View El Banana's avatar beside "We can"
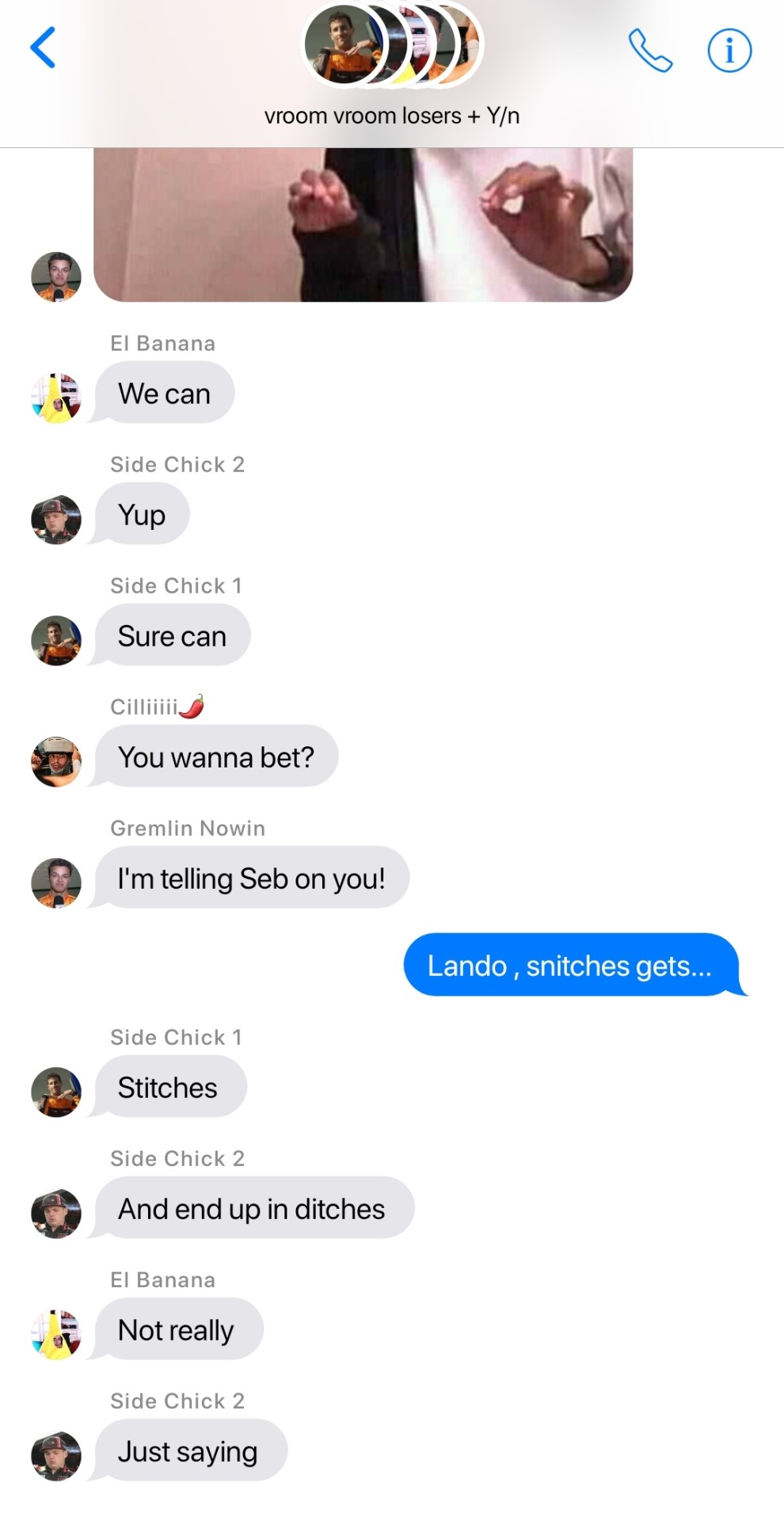The width and height of the screenshot is (784, 1521). 55,398
